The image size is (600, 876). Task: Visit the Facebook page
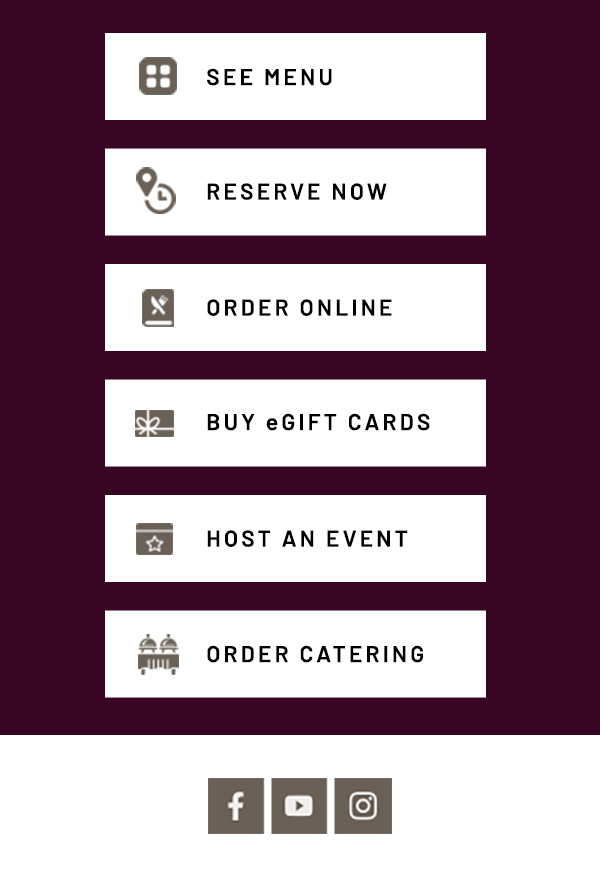tap(236, 806)
